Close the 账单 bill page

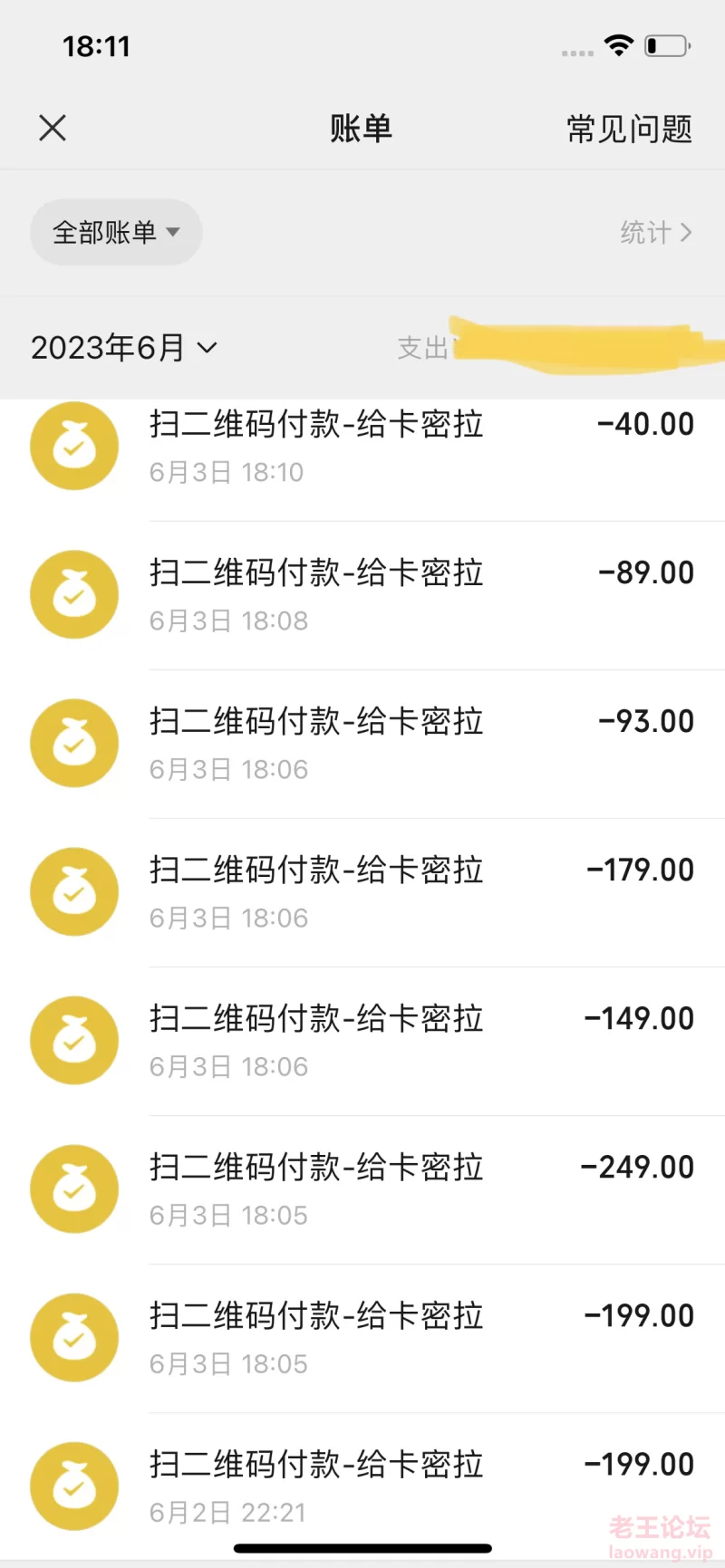53,128
